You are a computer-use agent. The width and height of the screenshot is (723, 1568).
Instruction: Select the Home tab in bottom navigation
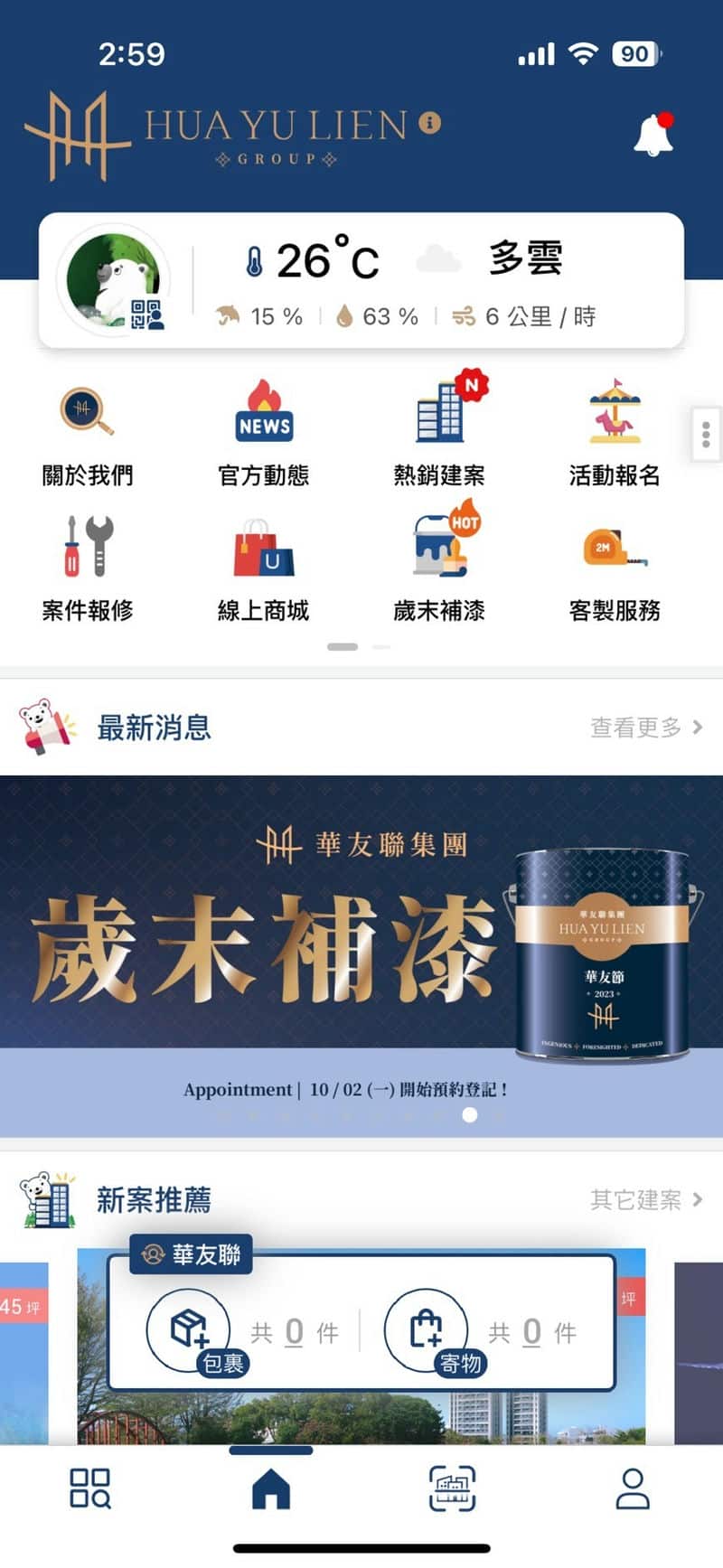pyautogui.click(x=273, y=1488)
